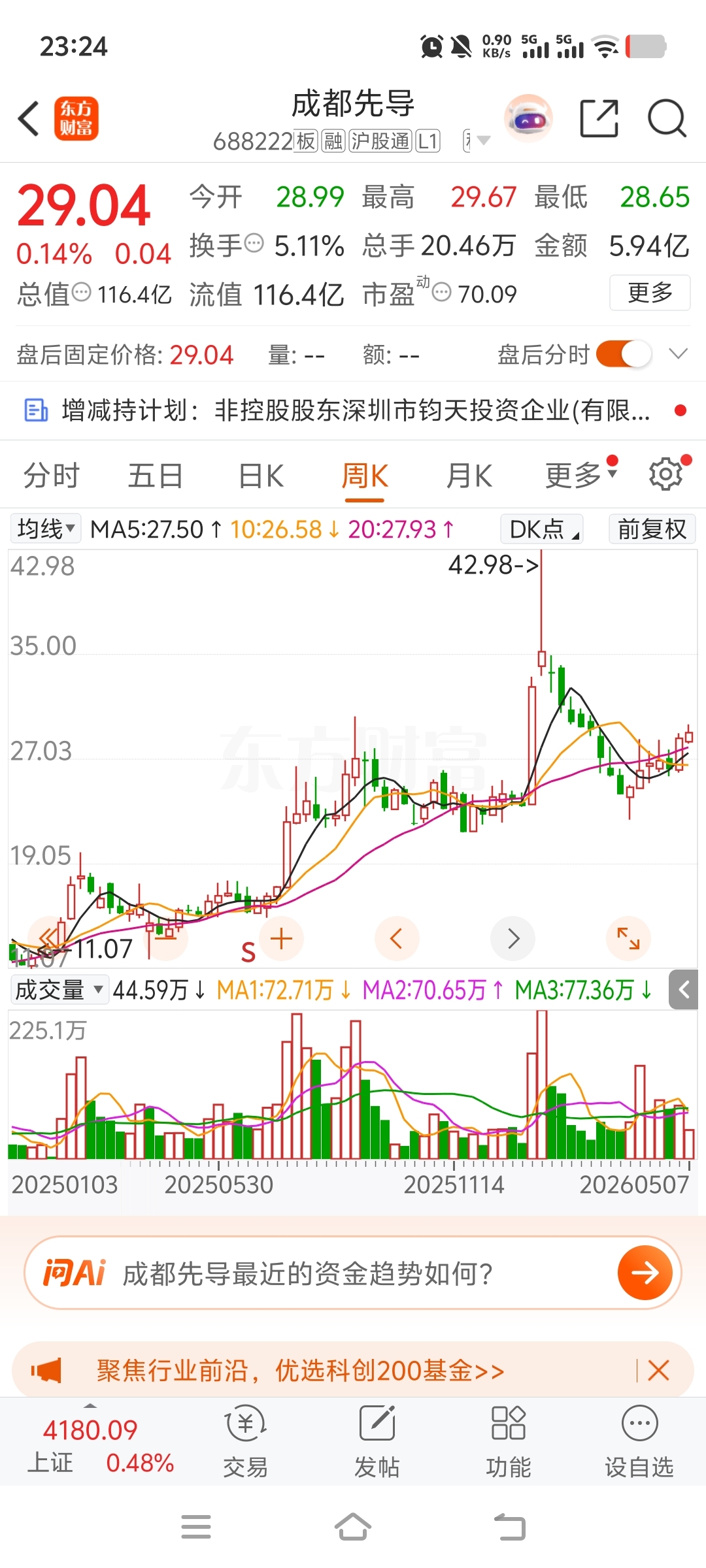
Task: Switch to the 五日 chart tab
Action: pos(156,476)
